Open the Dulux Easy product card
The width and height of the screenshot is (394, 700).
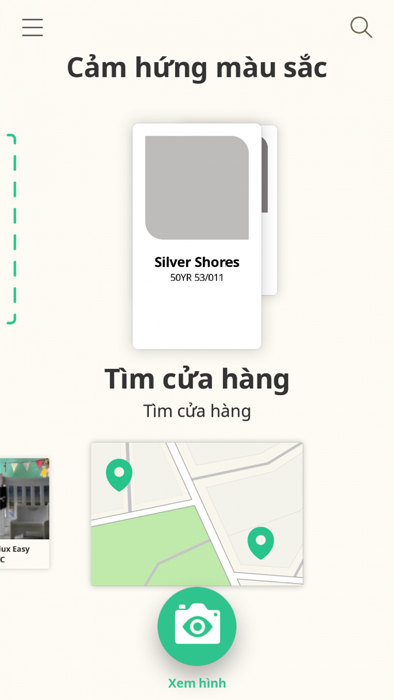(x=24, y=513)
